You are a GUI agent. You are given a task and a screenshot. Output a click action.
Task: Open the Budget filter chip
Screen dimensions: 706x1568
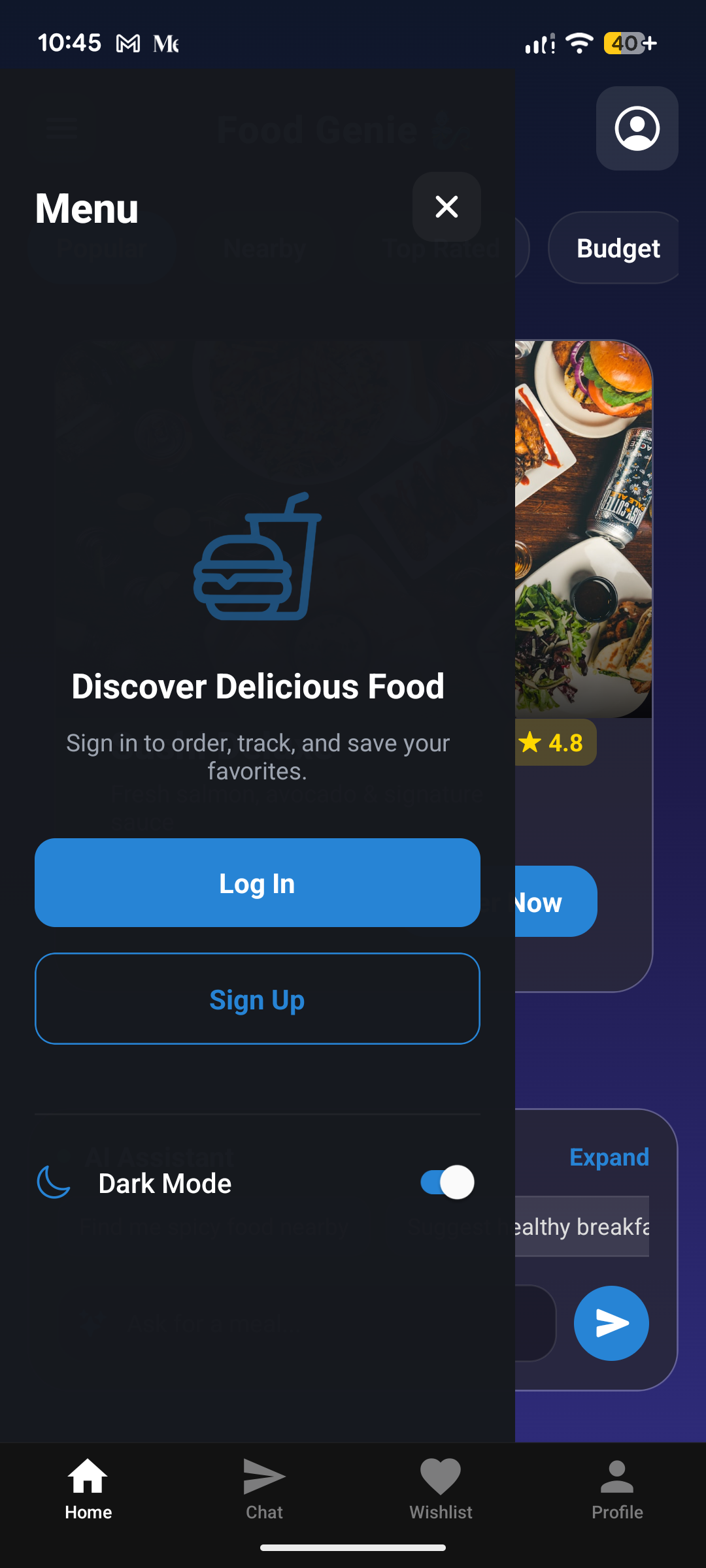point(613,248)
